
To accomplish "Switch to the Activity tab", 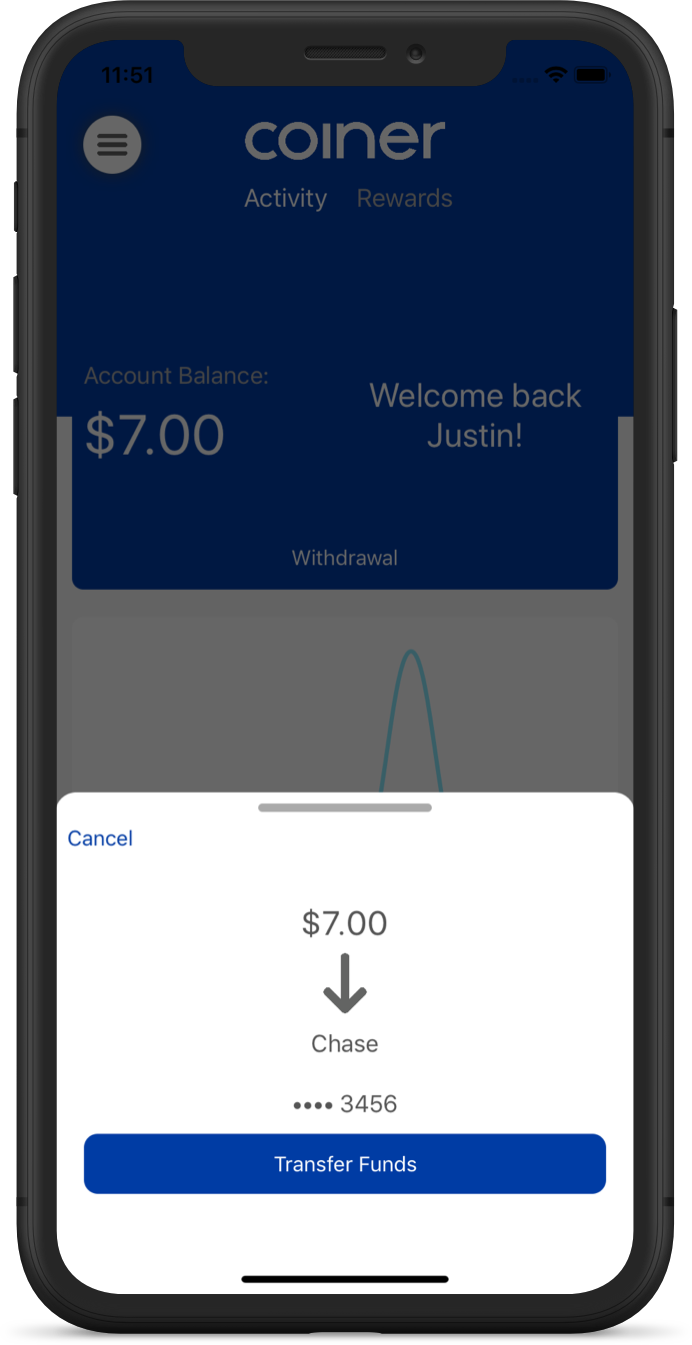I will tap(286, 198).
